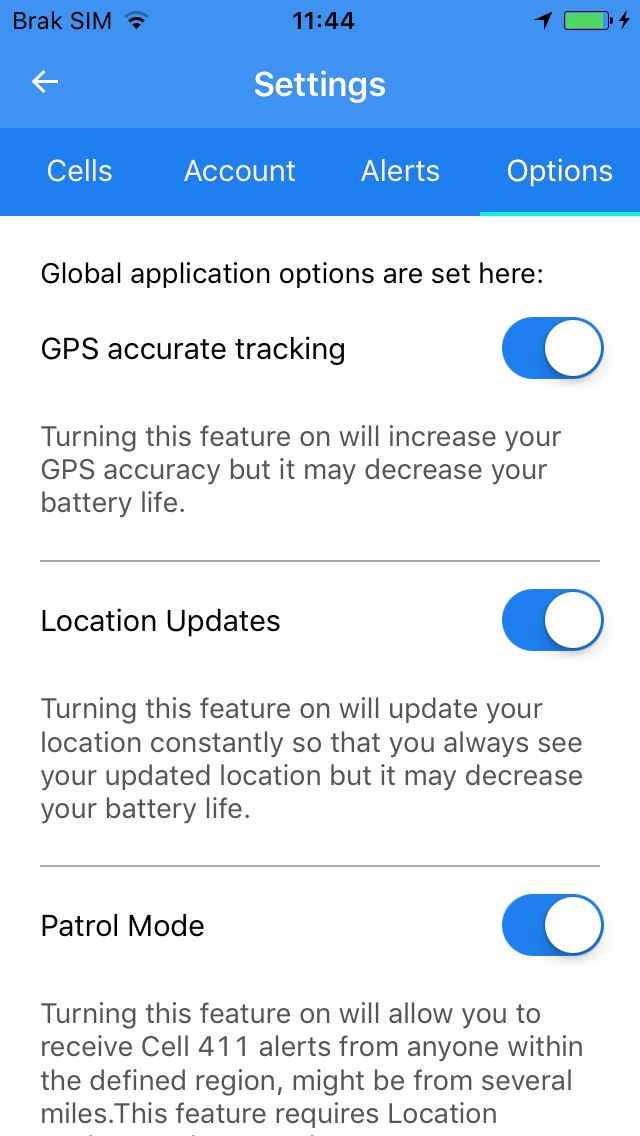Switch to the Cells tab
This screenshot has width=640, height=1136.
[x=80, y=172]
